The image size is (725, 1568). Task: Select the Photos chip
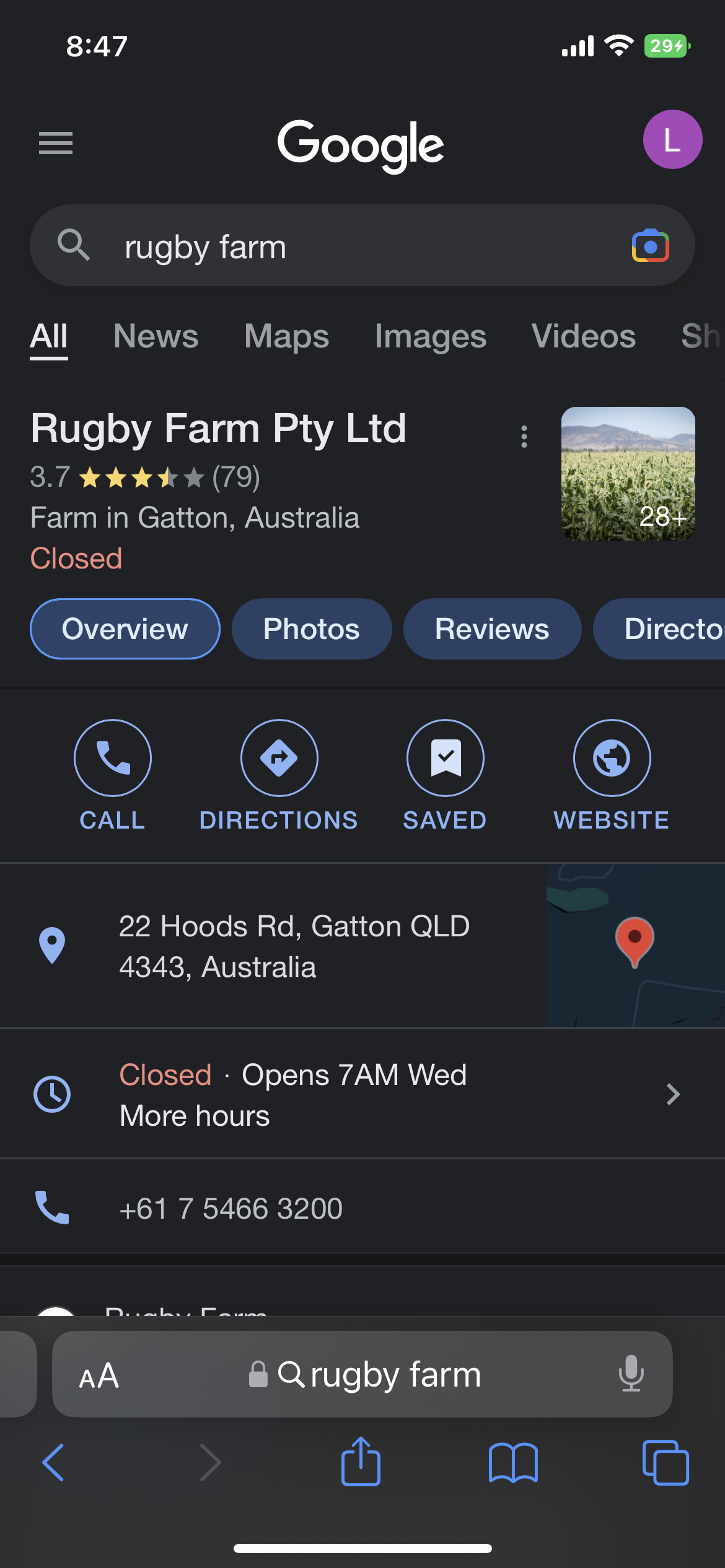[x=311, y=629]
